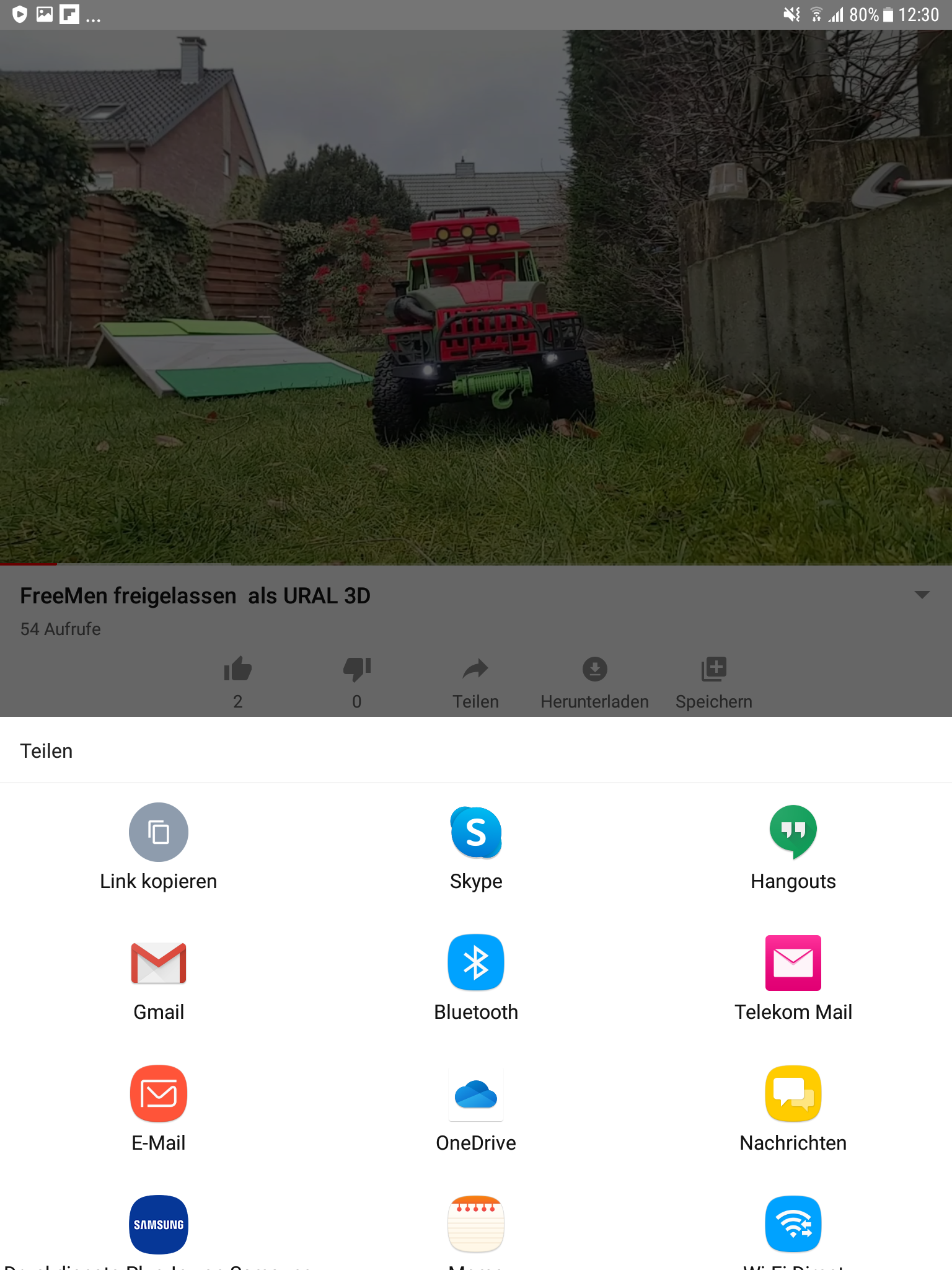This screenshot has width=952, height=1270.
Task: Open the Memo notepad share option
Action: tap(476, 1225)
